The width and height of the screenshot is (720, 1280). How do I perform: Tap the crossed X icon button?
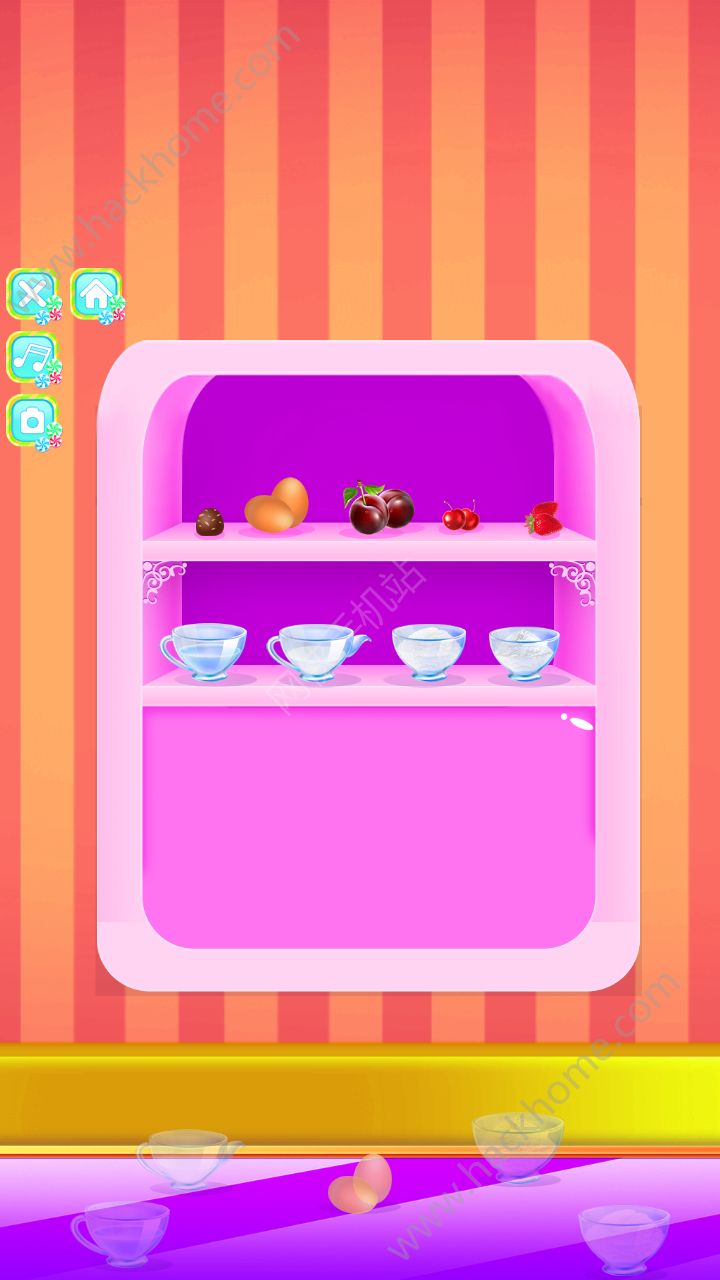(33, 295)
